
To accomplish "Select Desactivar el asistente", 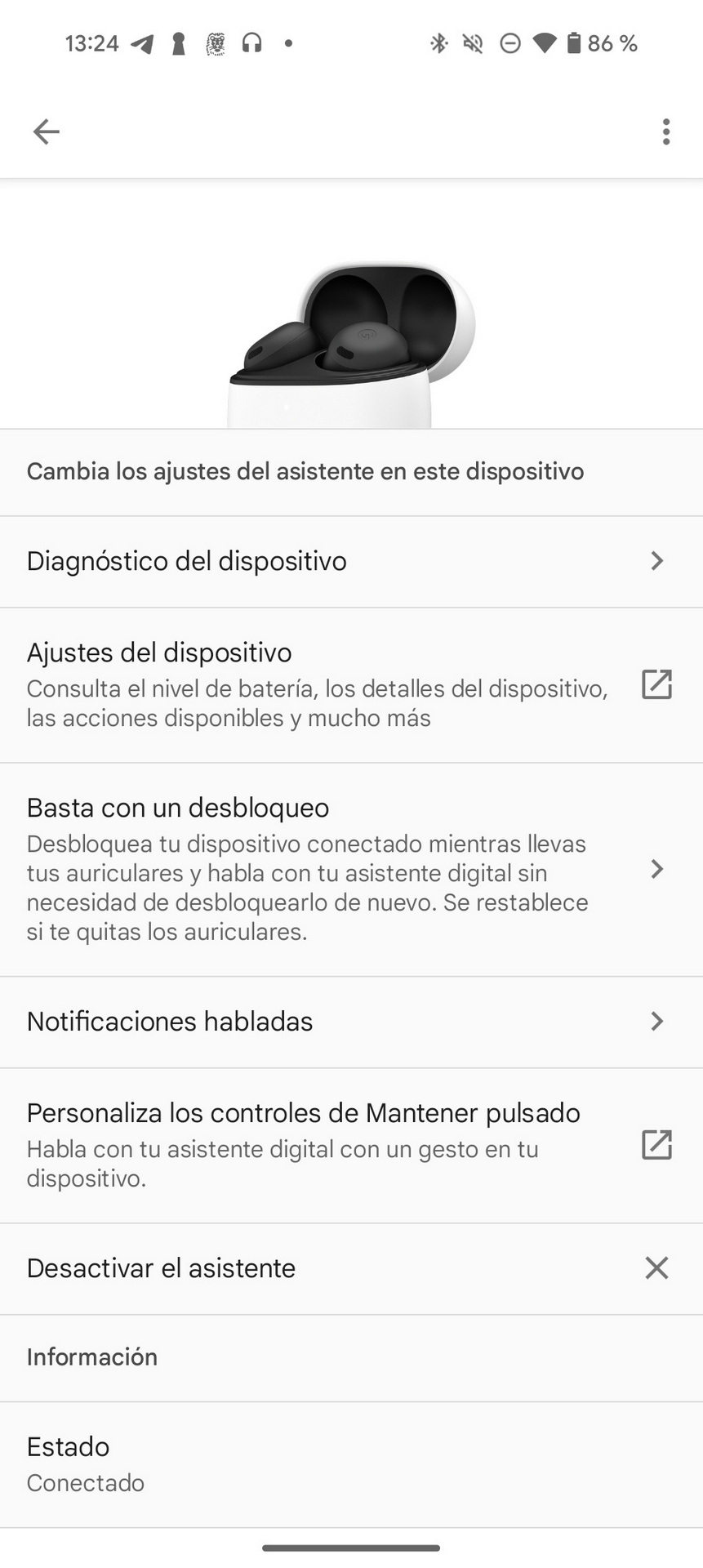I will coord(351,1268).
